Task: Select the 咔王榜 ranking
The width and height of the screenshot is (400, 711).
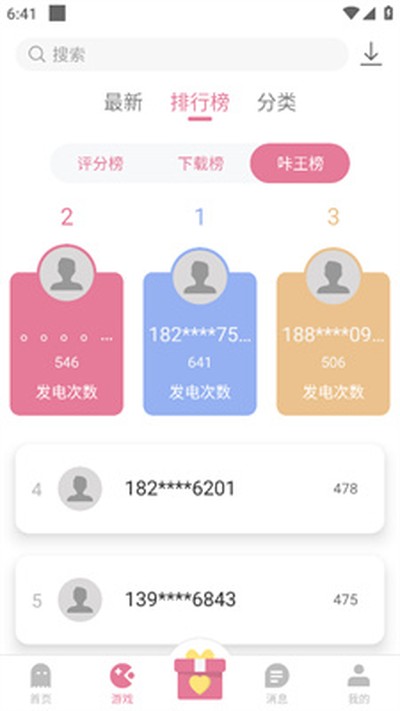Action: (x=300, y=163)
